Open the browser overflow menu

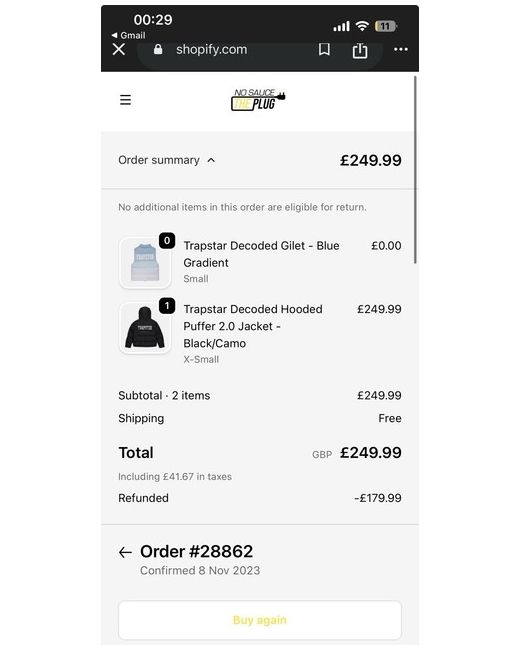pyautogui.click(x=401, y=49)
